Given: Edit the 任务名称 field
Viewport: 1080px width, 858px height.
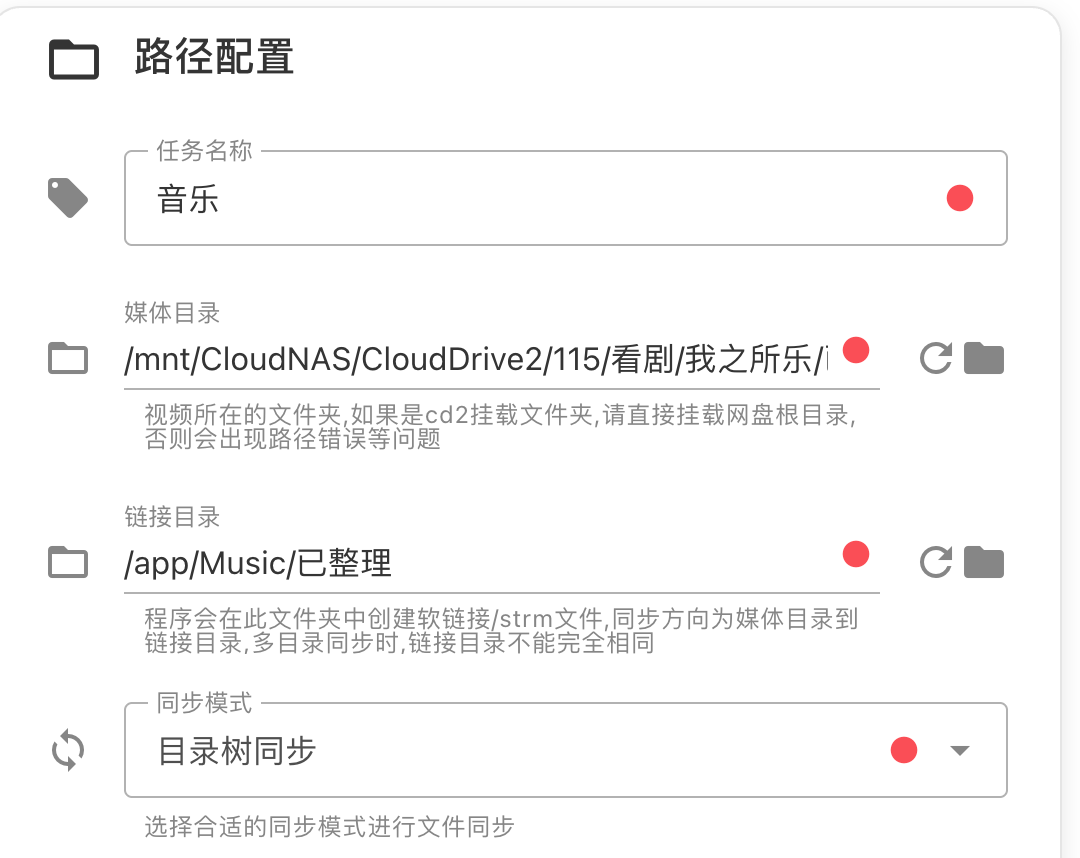Looking at the screenshot, I should (x=540, y=199).
